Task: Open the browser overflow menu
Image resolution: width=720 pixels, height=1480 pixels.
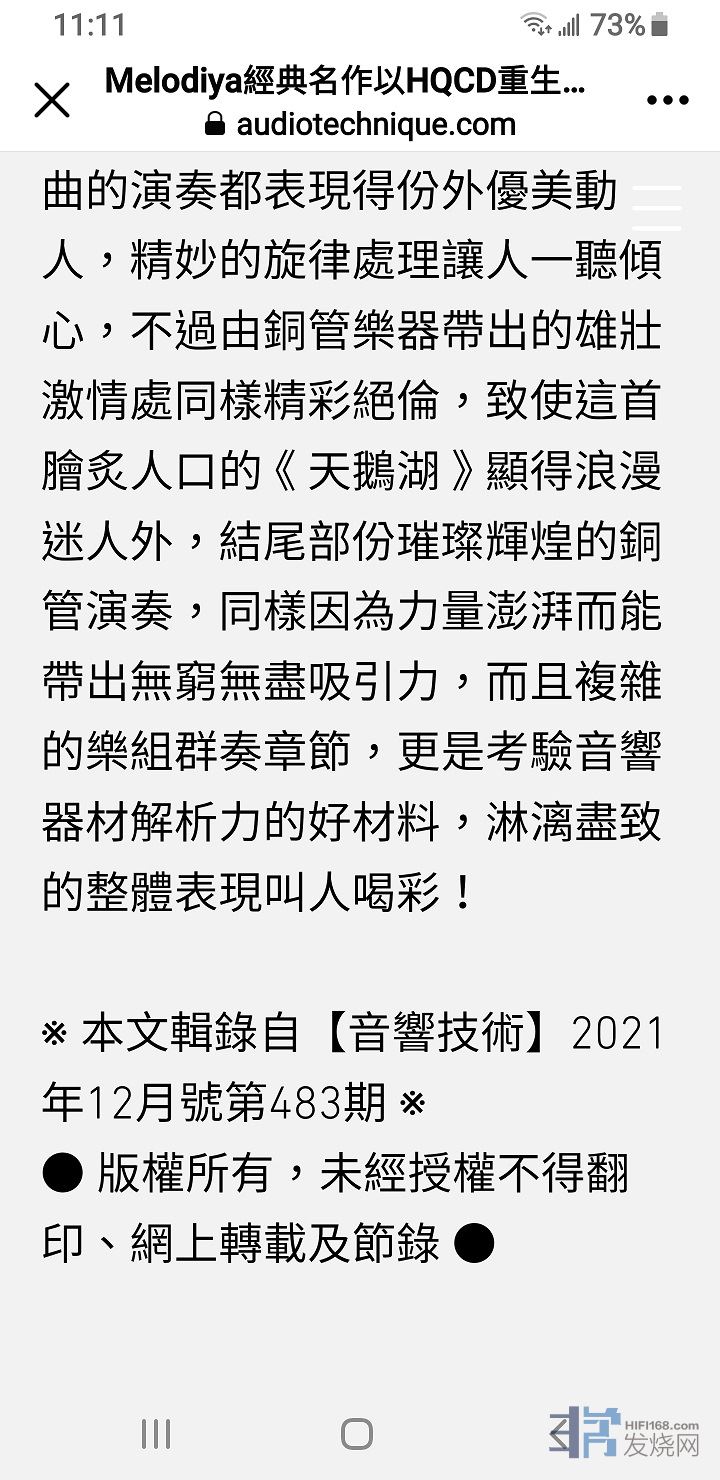Action: 668,100
